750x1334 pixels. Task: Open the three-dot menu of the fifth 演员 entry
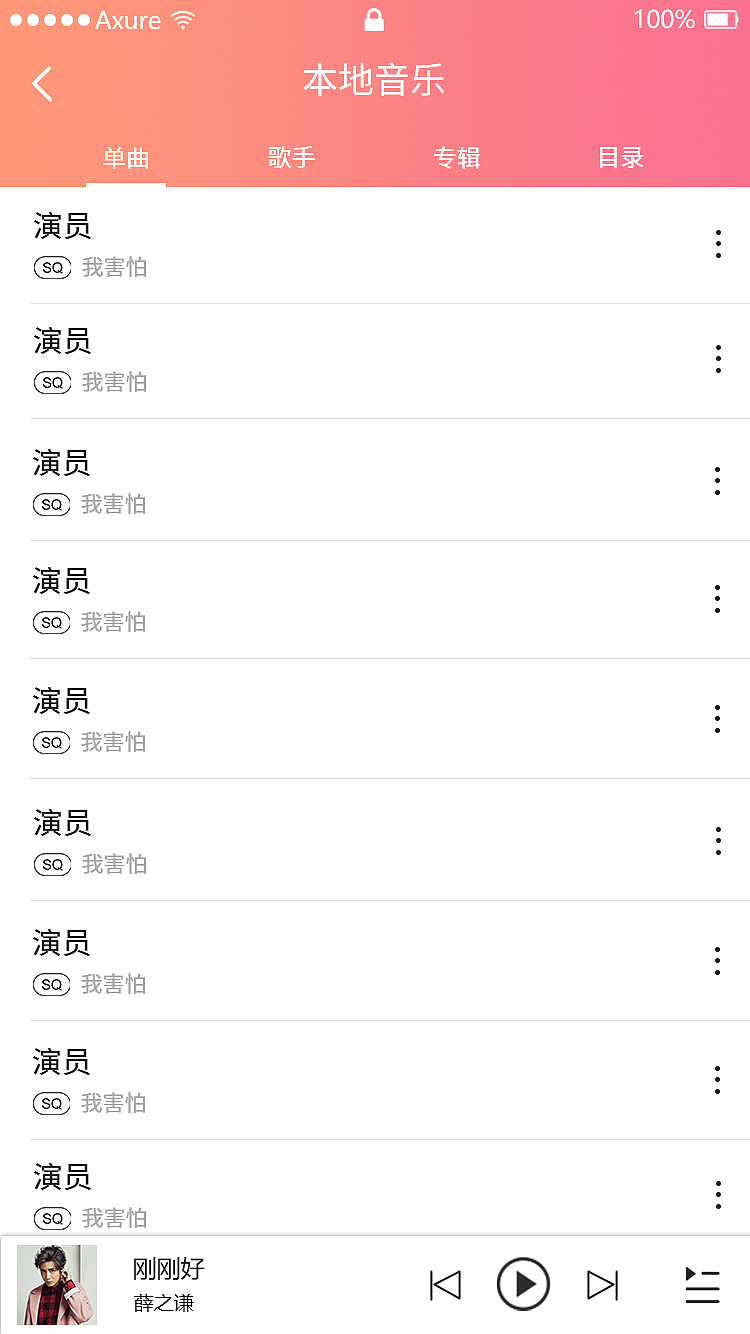coord(718,719)
